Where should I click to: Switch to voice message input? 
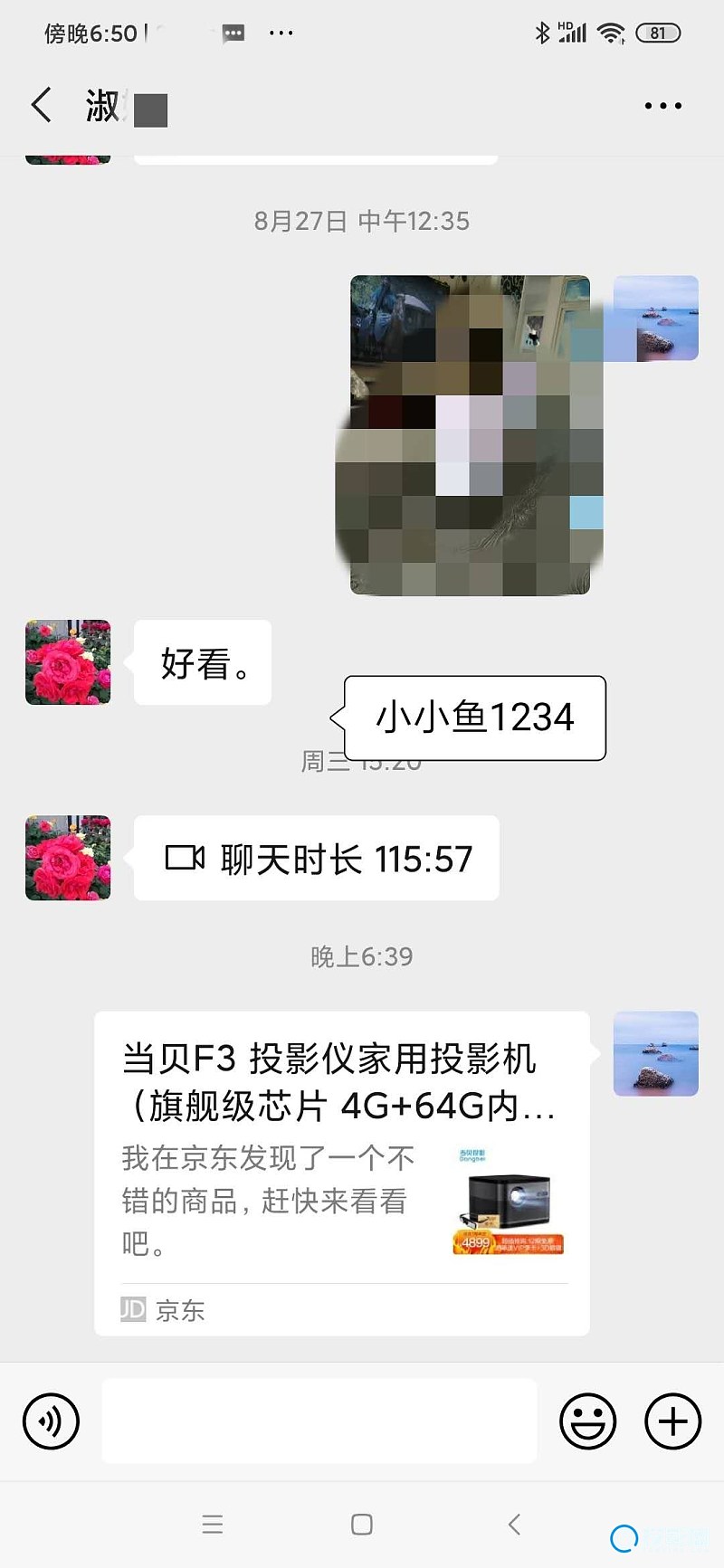[x=52, y=1421]
